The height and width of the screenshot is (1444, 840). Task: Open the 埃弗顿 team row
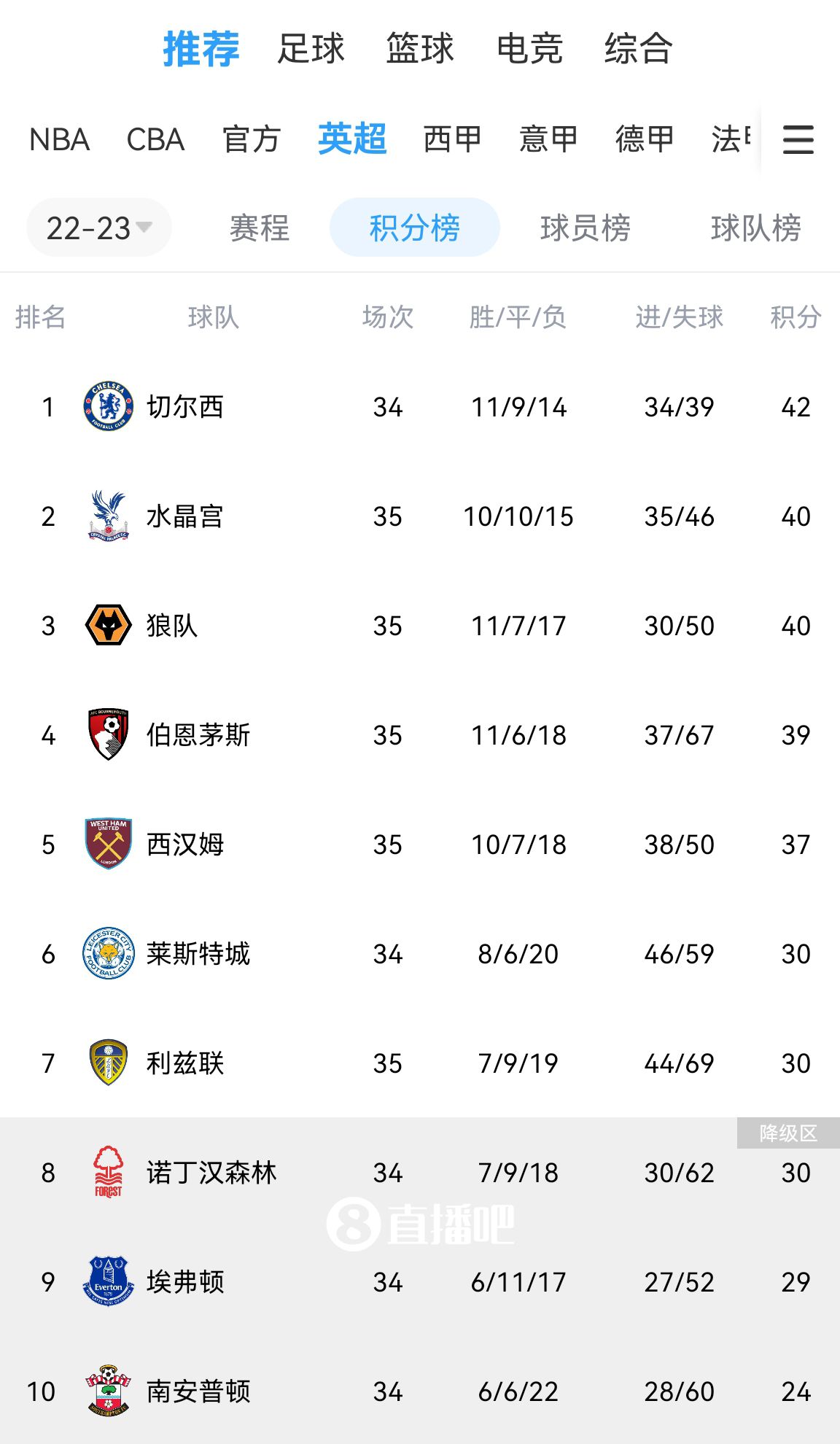(x=420, y=1282)
